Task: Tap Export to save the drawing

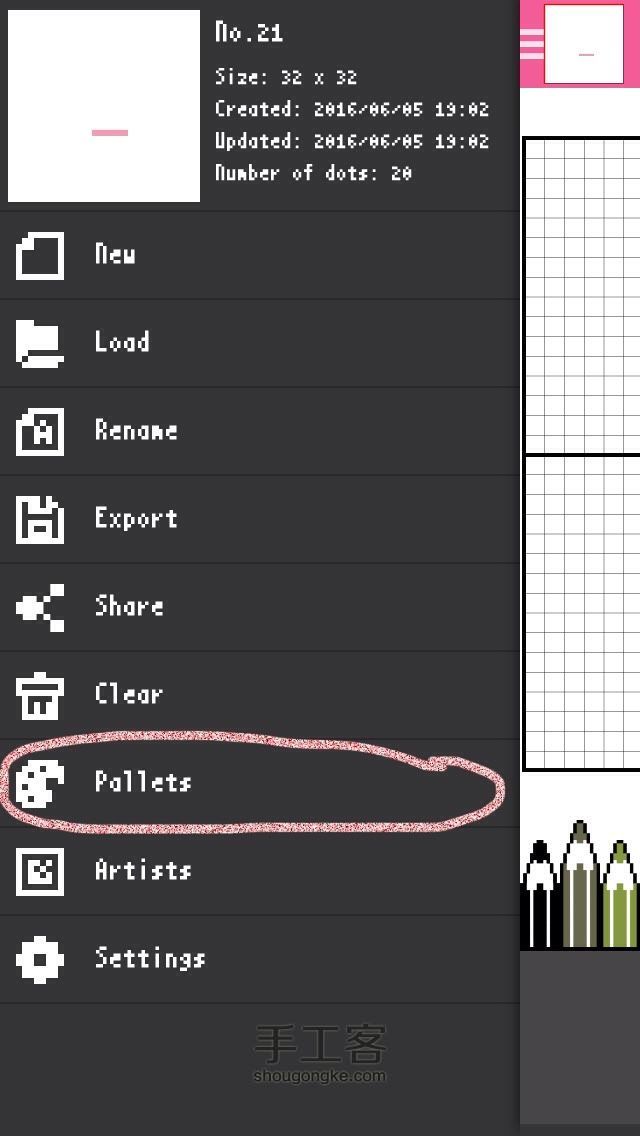Action: point(136,519)
